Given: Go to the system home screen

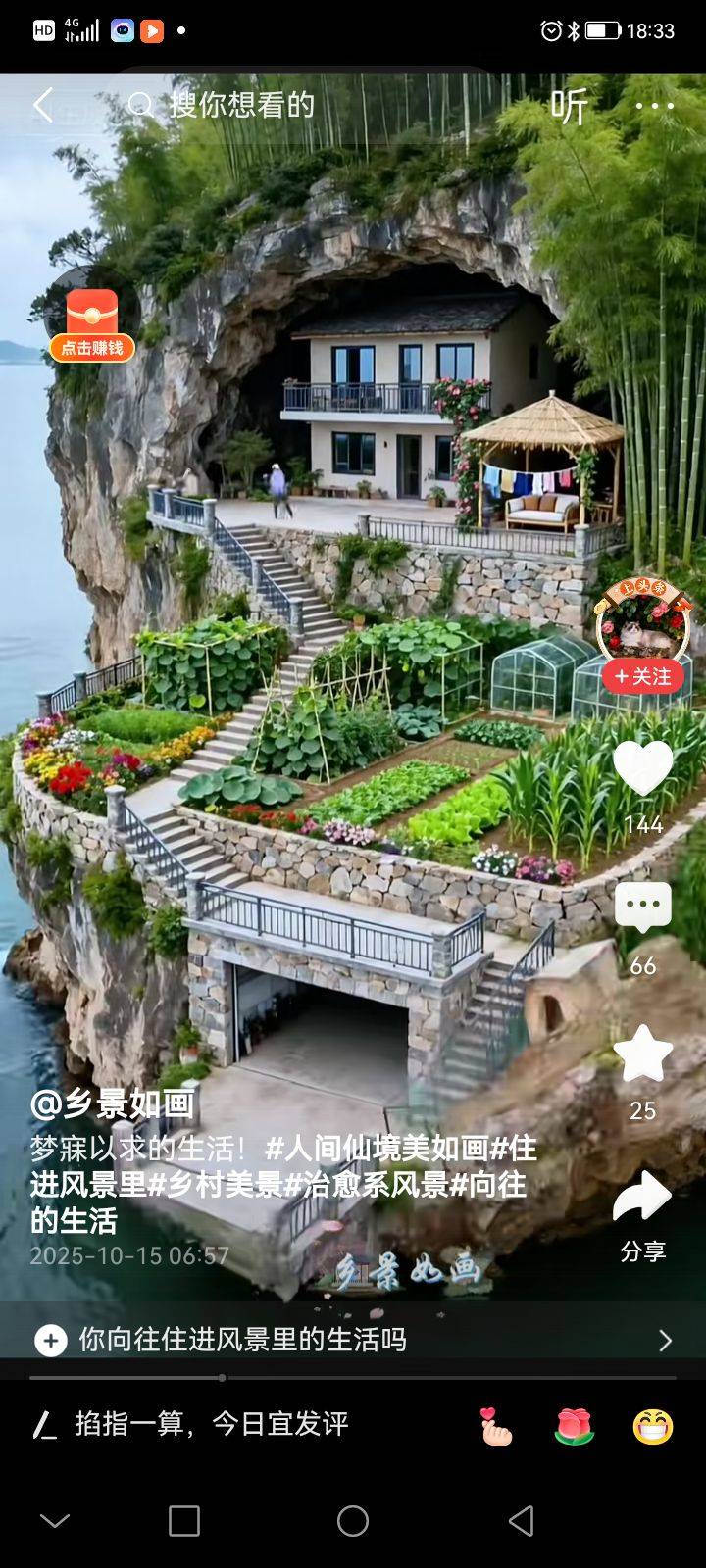Looking at the screenshot, I should click(x=353, y=1521).
